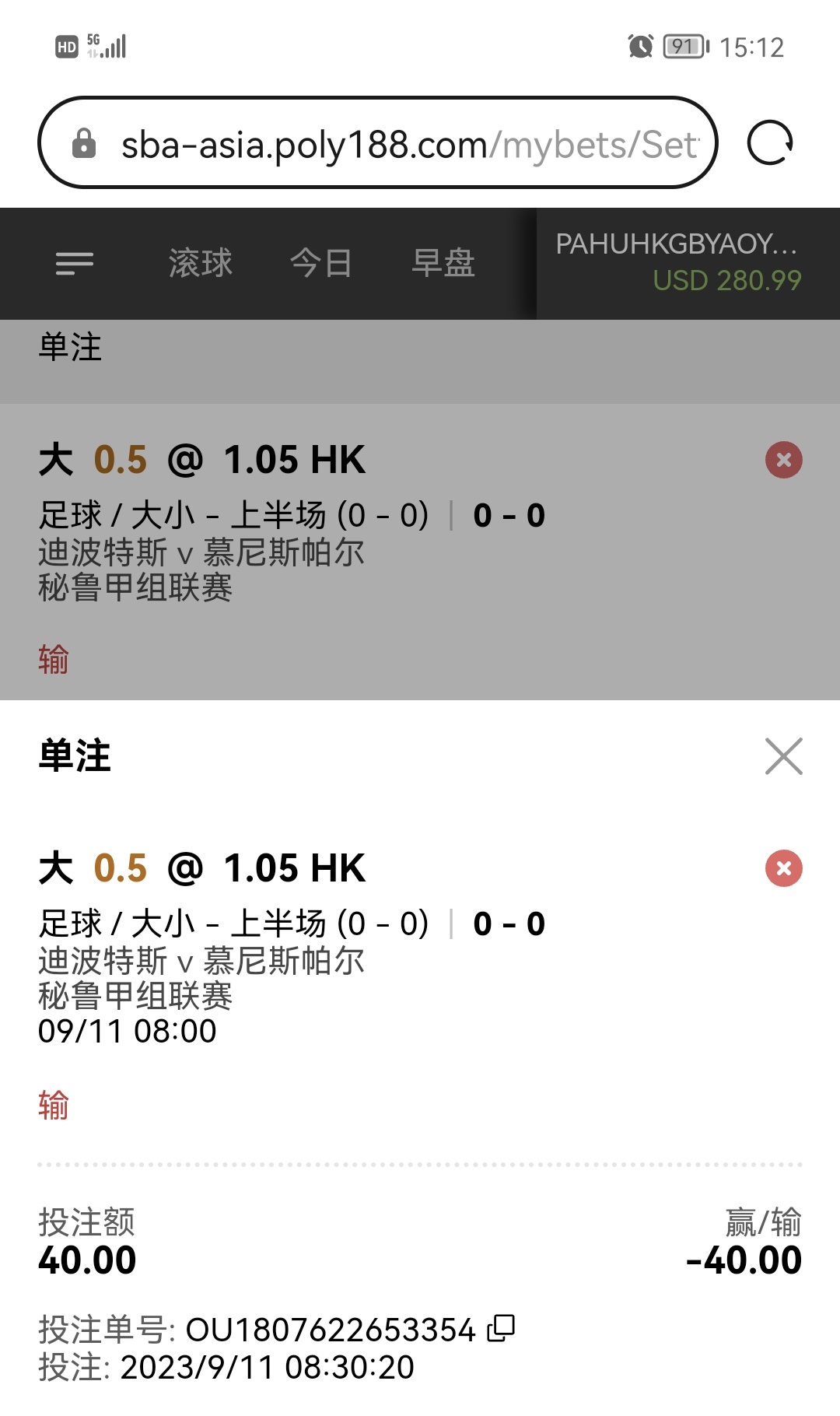840x1416 pixels.
Task: Switch to the 滚球 tab
Action: point(201,264)
